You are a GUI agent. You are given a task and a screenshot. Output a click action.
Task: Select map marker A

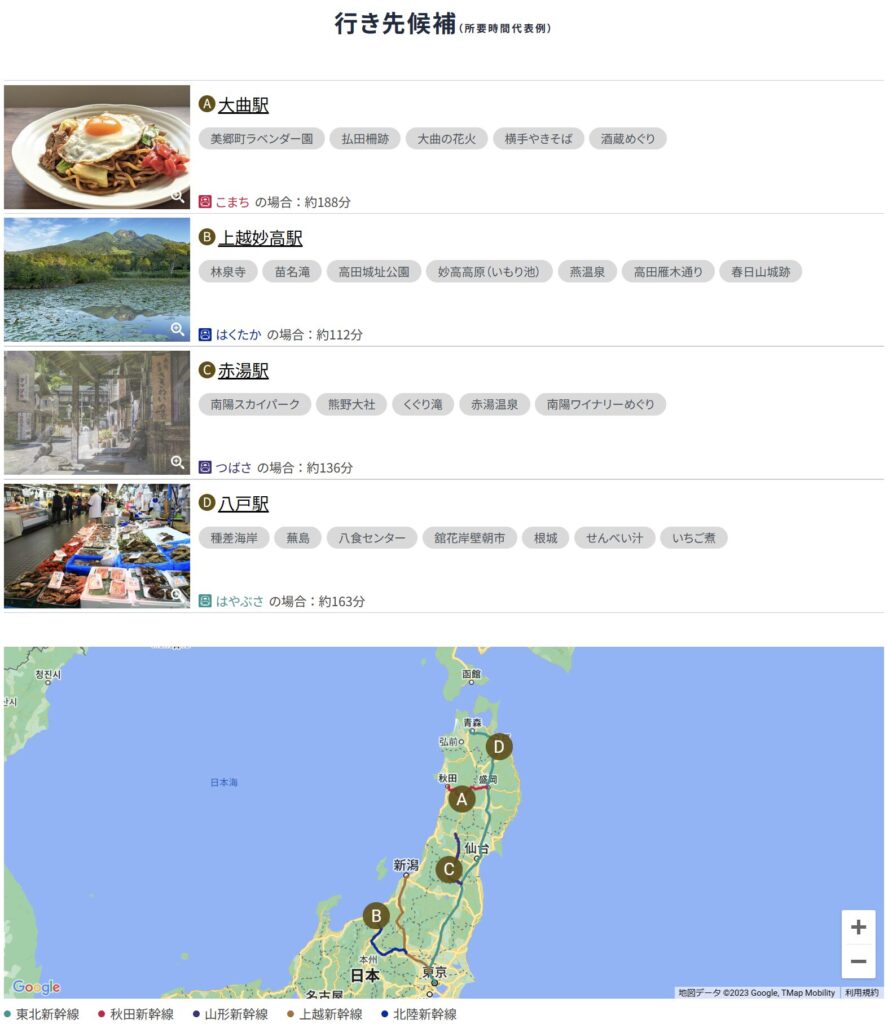[x=461, y=799]
